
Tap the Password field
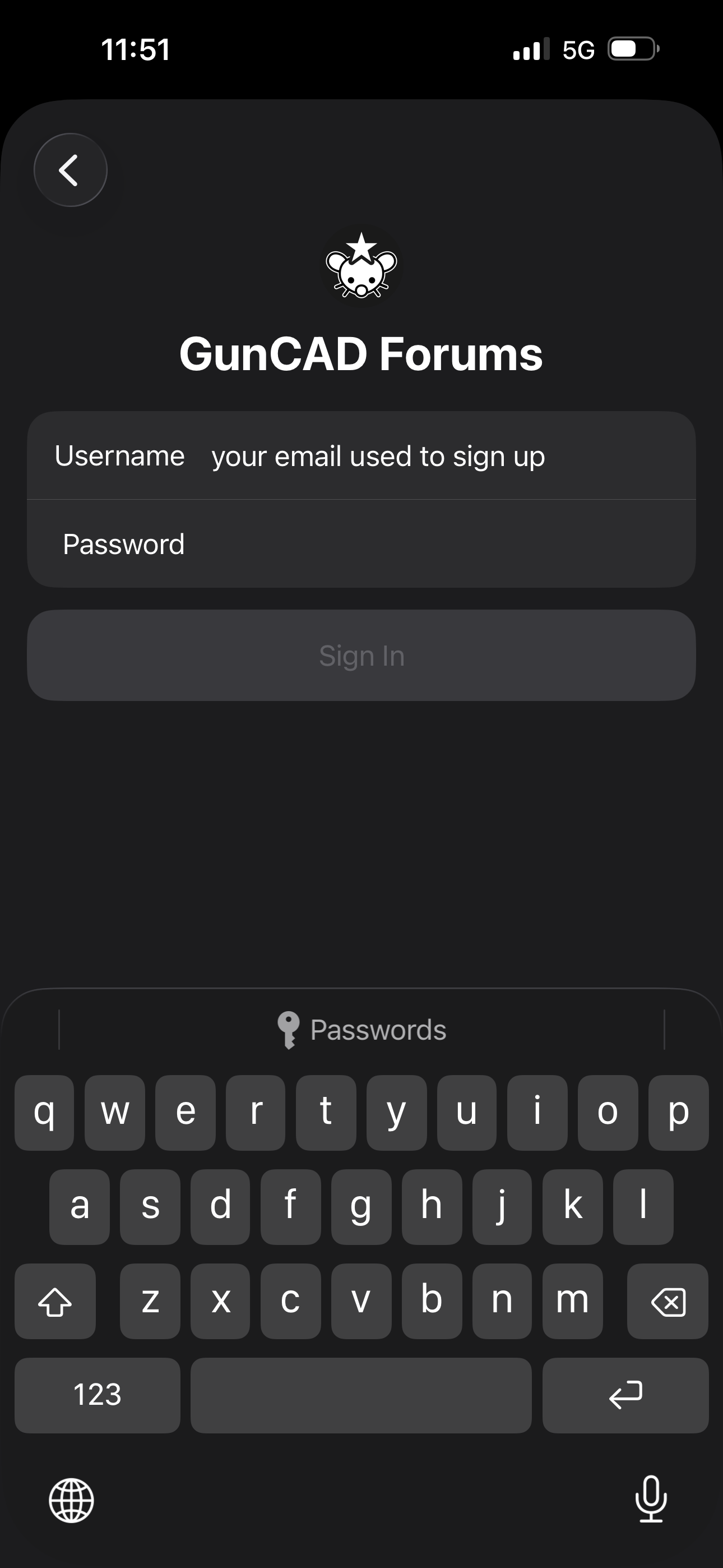pos(426,544)
